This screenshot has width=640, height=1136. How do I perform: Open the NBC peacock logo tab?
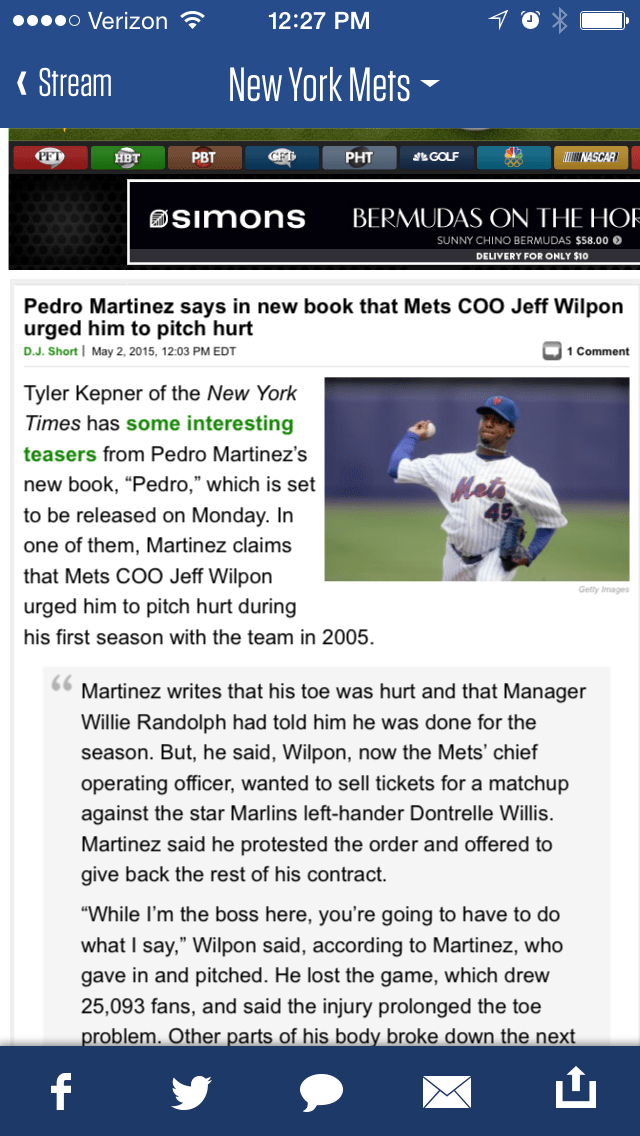coord(513,157)
